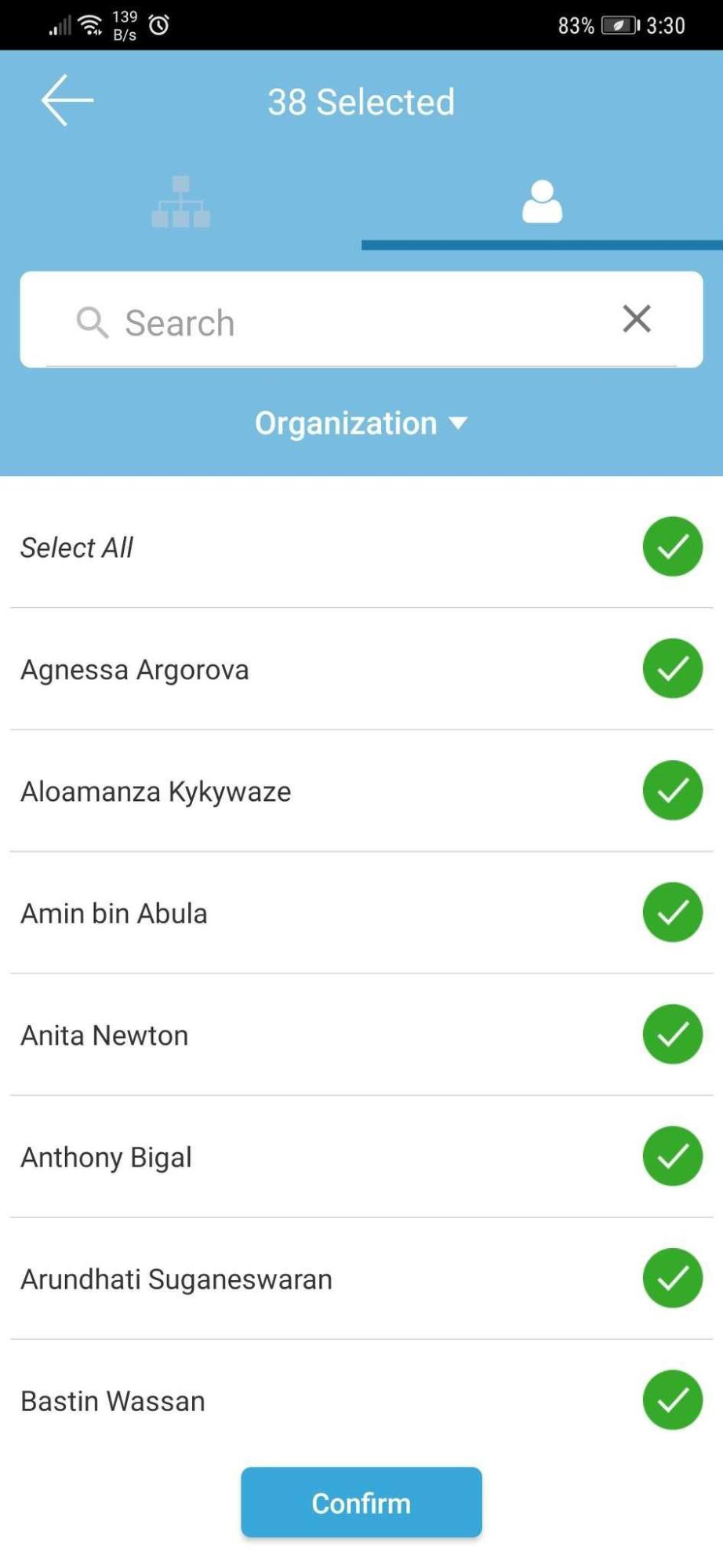
Task: Uncheck Bastin Wassan
Action: [x=673, y=1400]
